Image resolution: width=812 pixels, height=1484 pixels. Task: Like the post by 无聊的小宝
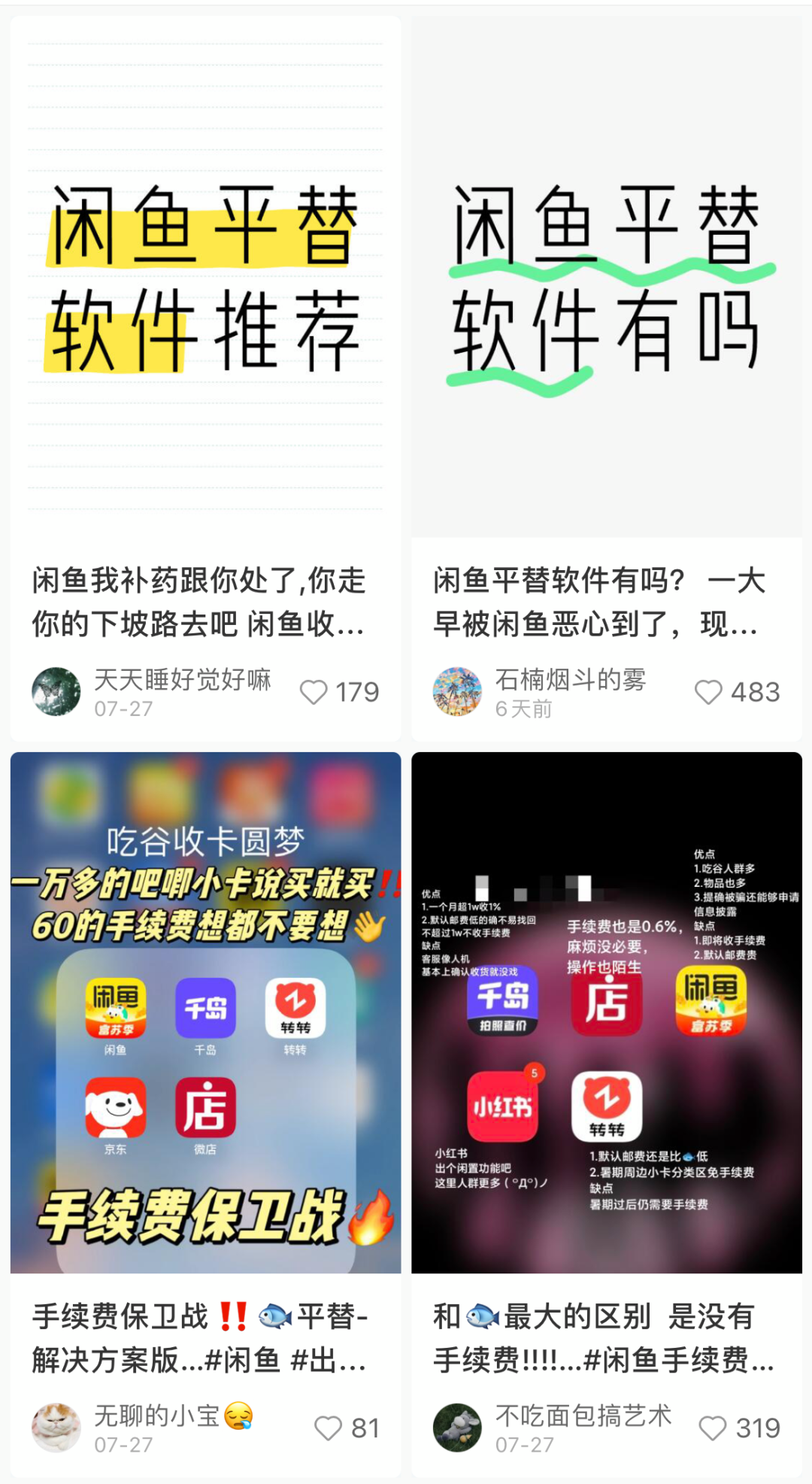[329, 1428]
